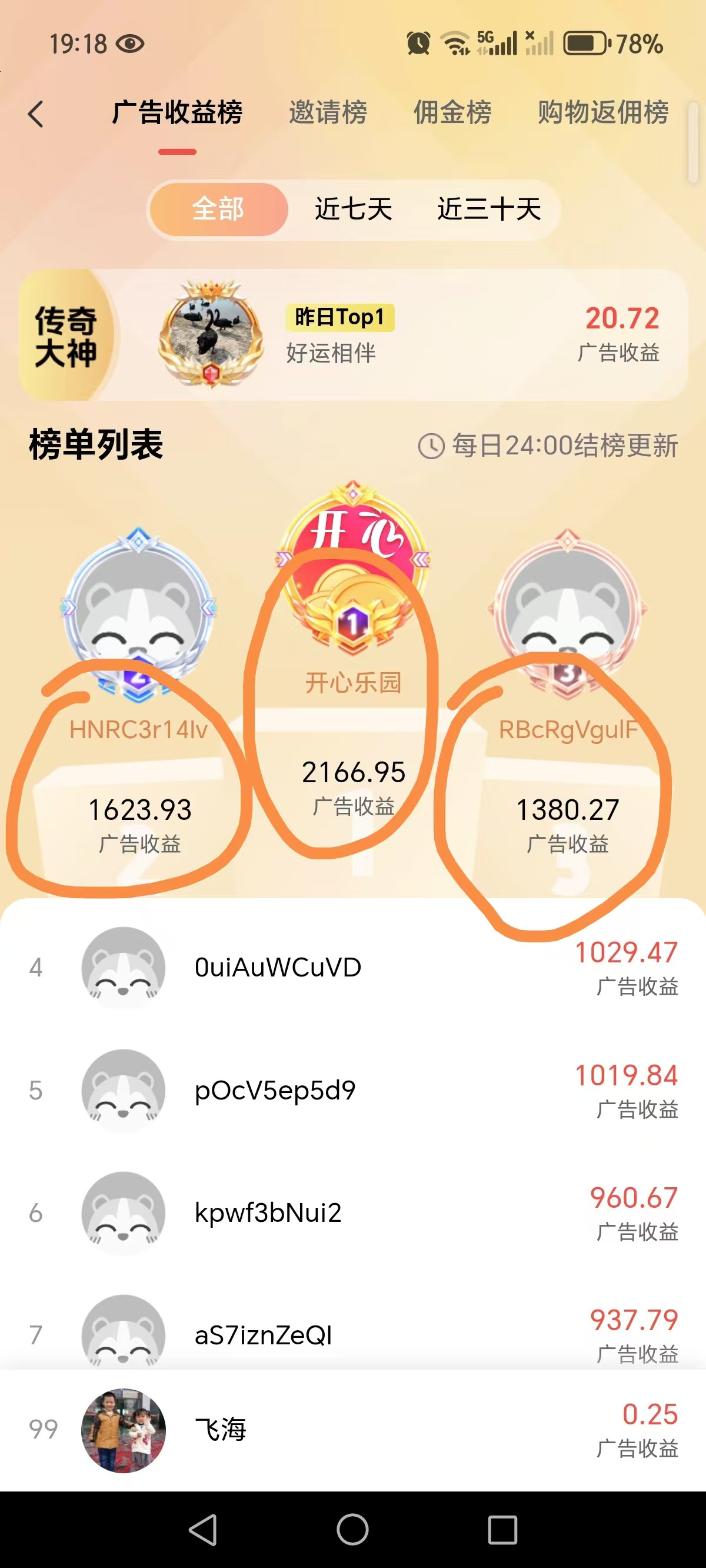Image resolution: width=706 pixels, height=1568 pixels.
Task: View third place user RBcRgVgulF
Action: point(568,729)
